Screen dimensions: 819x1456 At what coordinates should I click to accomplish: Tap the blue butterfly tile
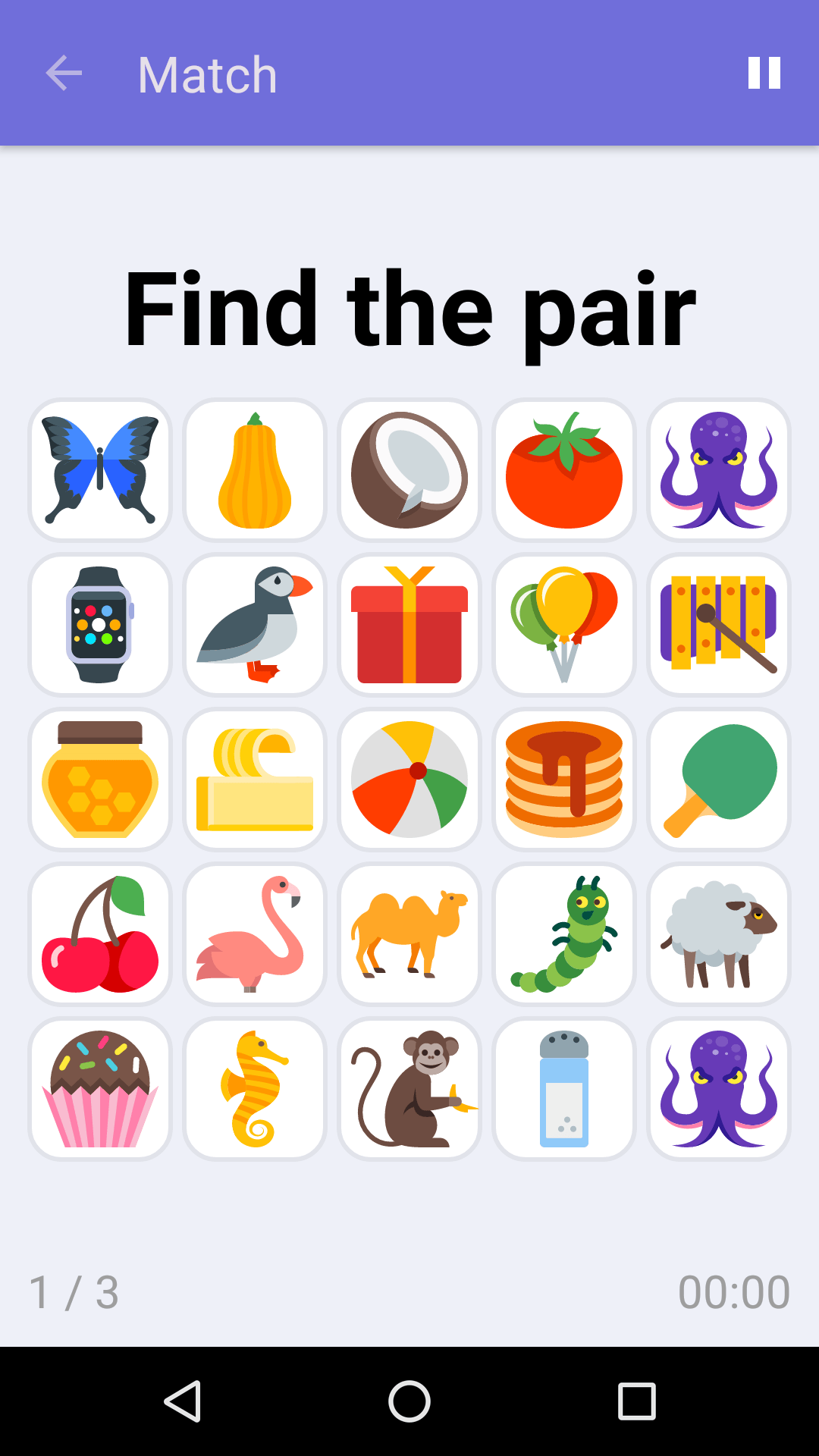pos(99,469)
